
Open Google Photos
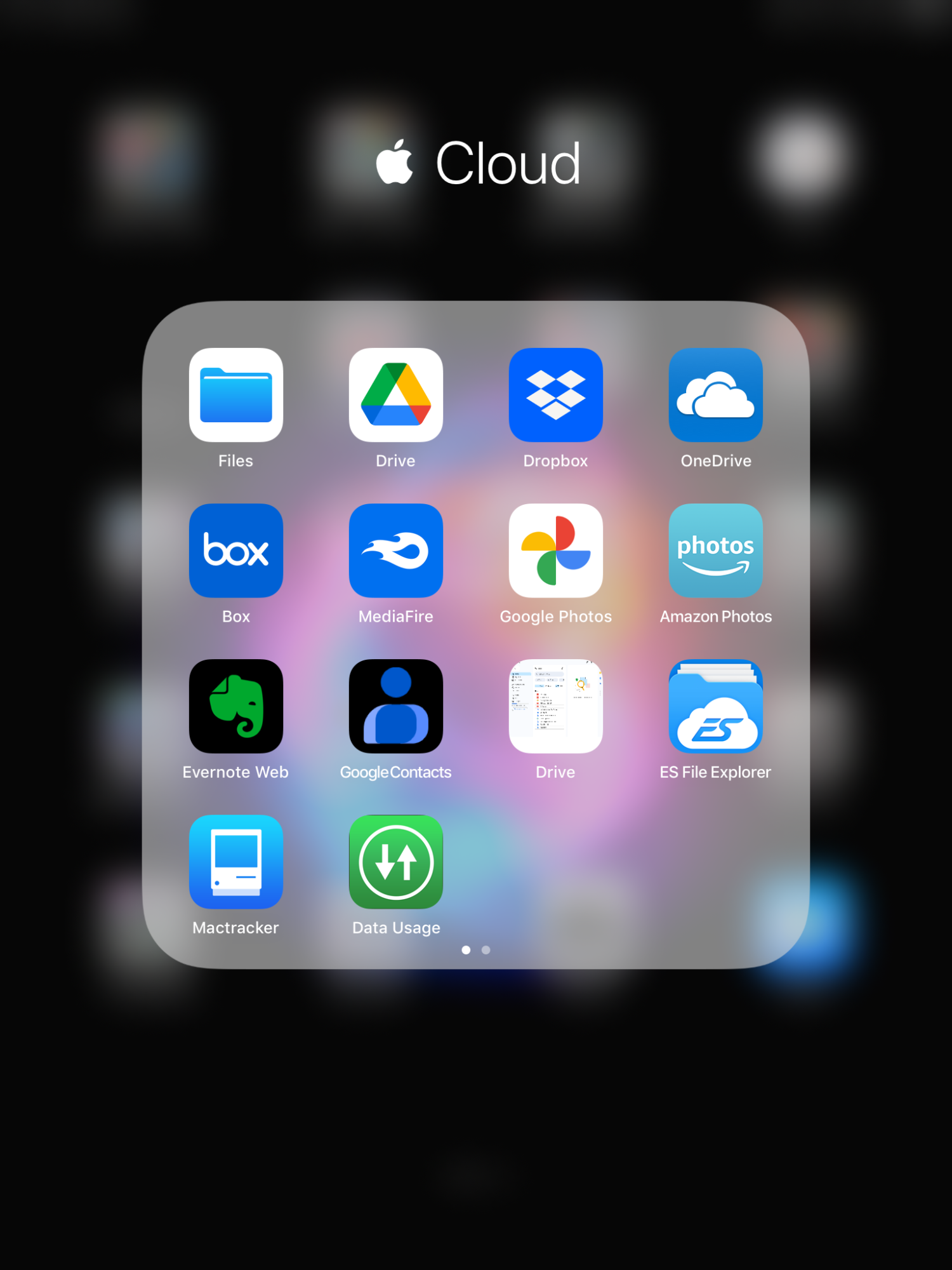coord(555,551)
